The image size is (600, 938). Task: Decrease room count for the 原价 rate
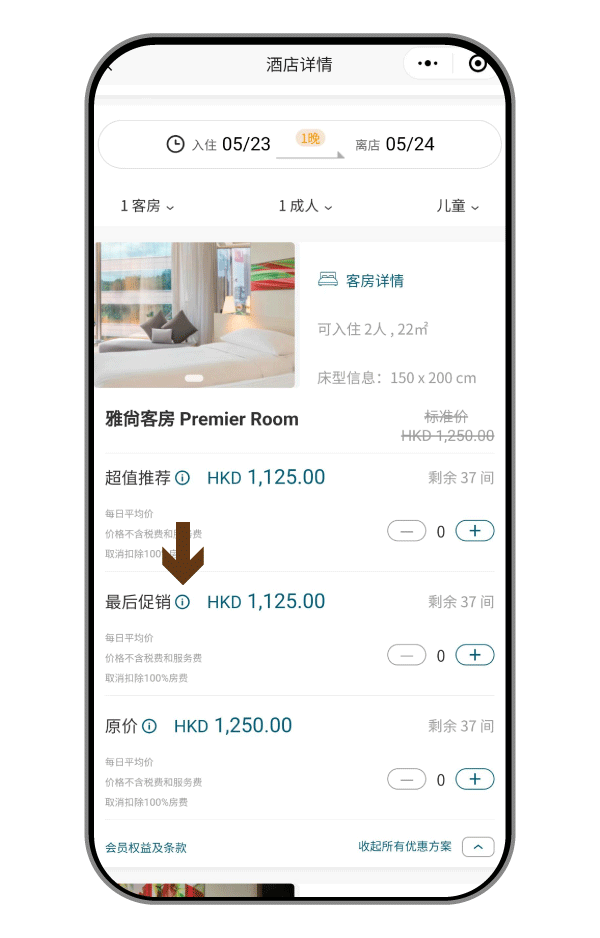click(x=406, y=779)
